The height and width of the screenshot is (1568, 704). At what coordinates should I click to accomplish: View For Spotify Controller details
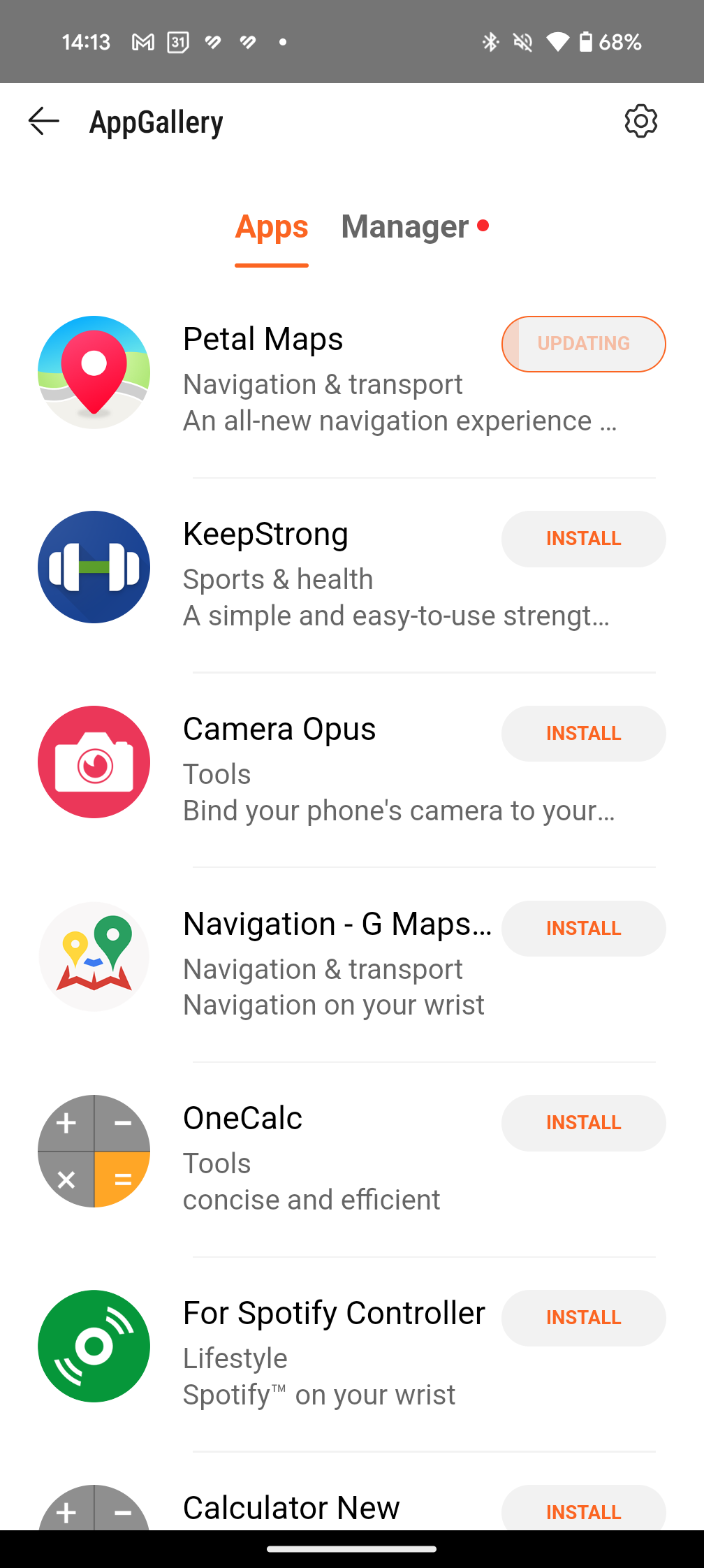tap(334, 1314)
